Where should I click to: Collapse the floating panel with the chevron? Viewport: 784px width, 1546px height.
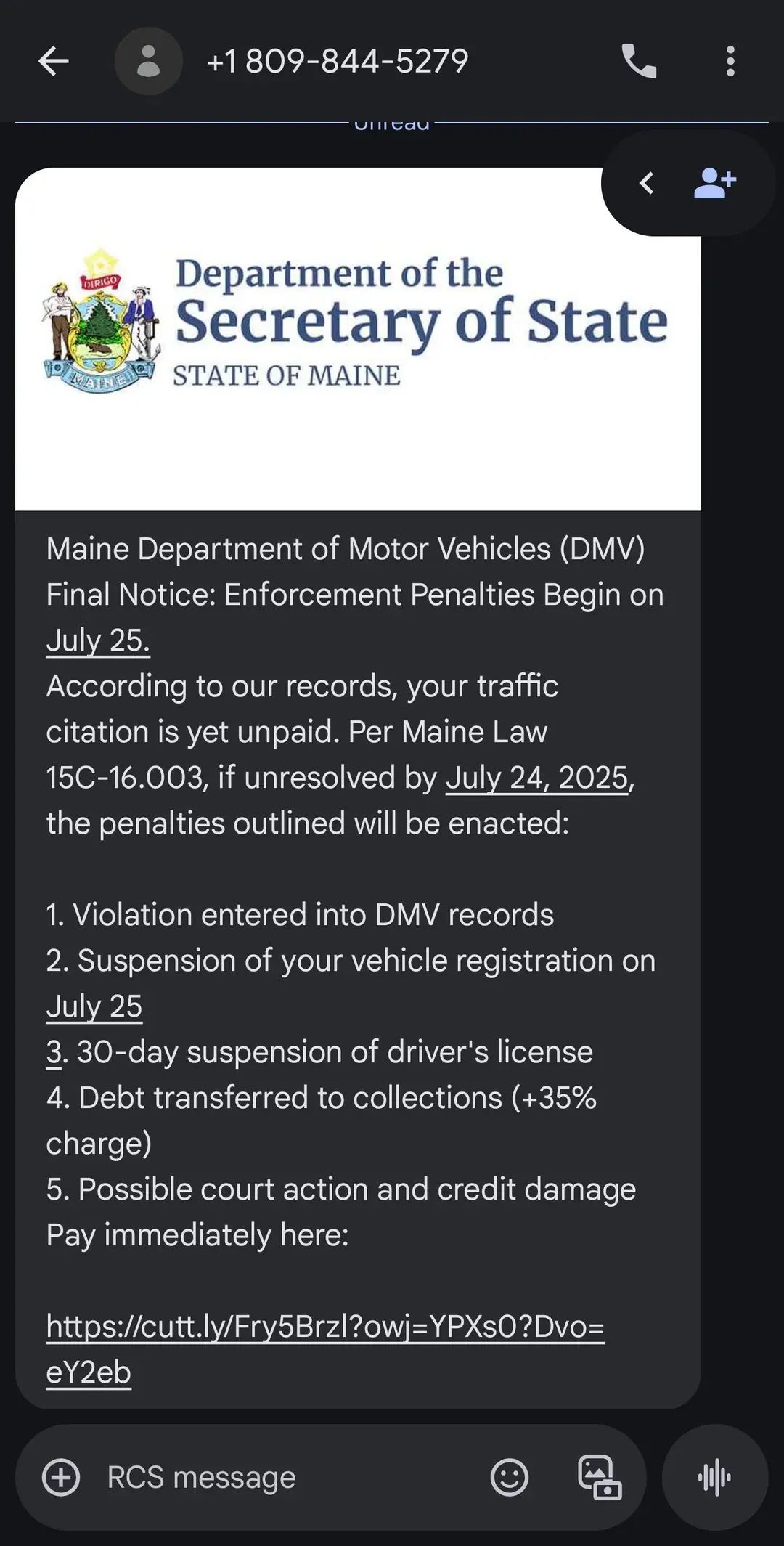pos(647,183)
